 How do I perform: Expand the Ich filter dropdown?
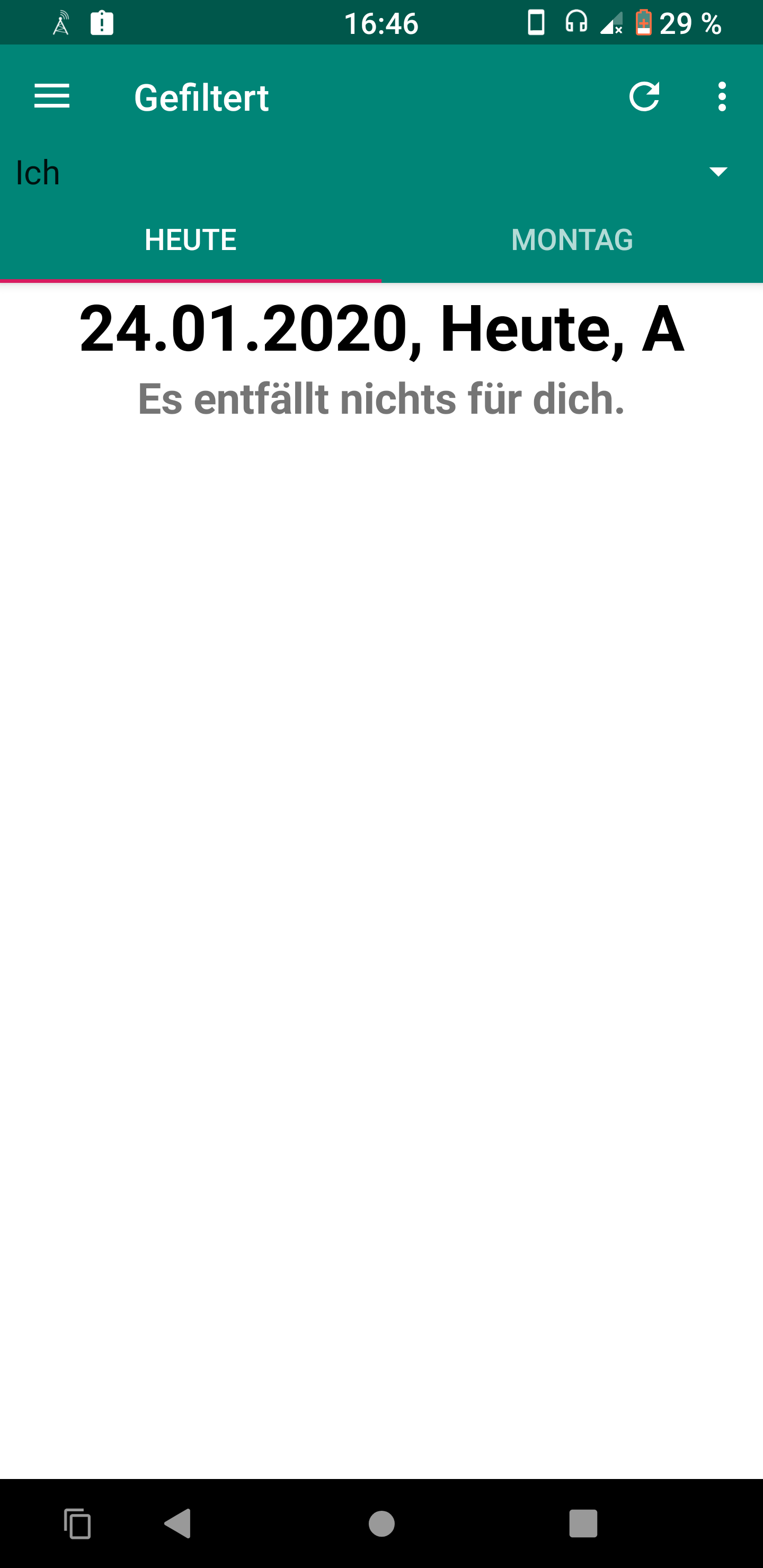pos(381,172)
